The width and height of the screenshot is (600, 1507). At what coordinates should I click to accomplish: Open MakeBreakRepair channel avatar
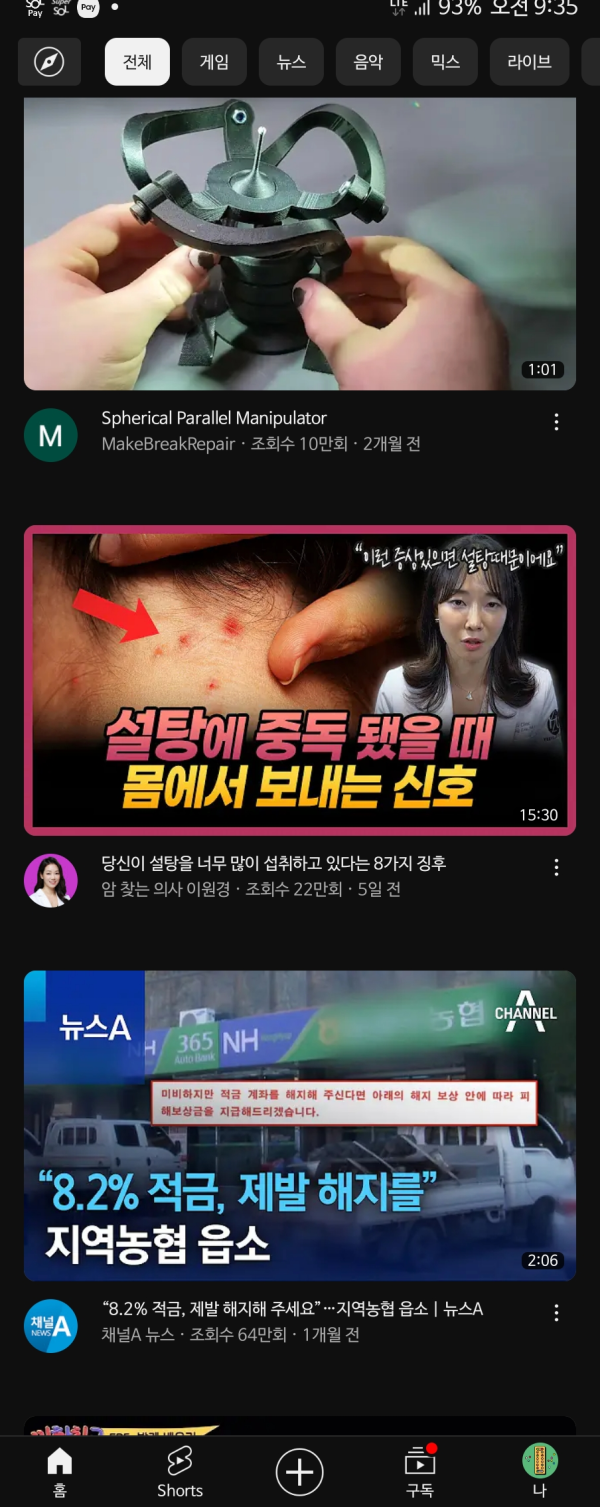[50, 435]
